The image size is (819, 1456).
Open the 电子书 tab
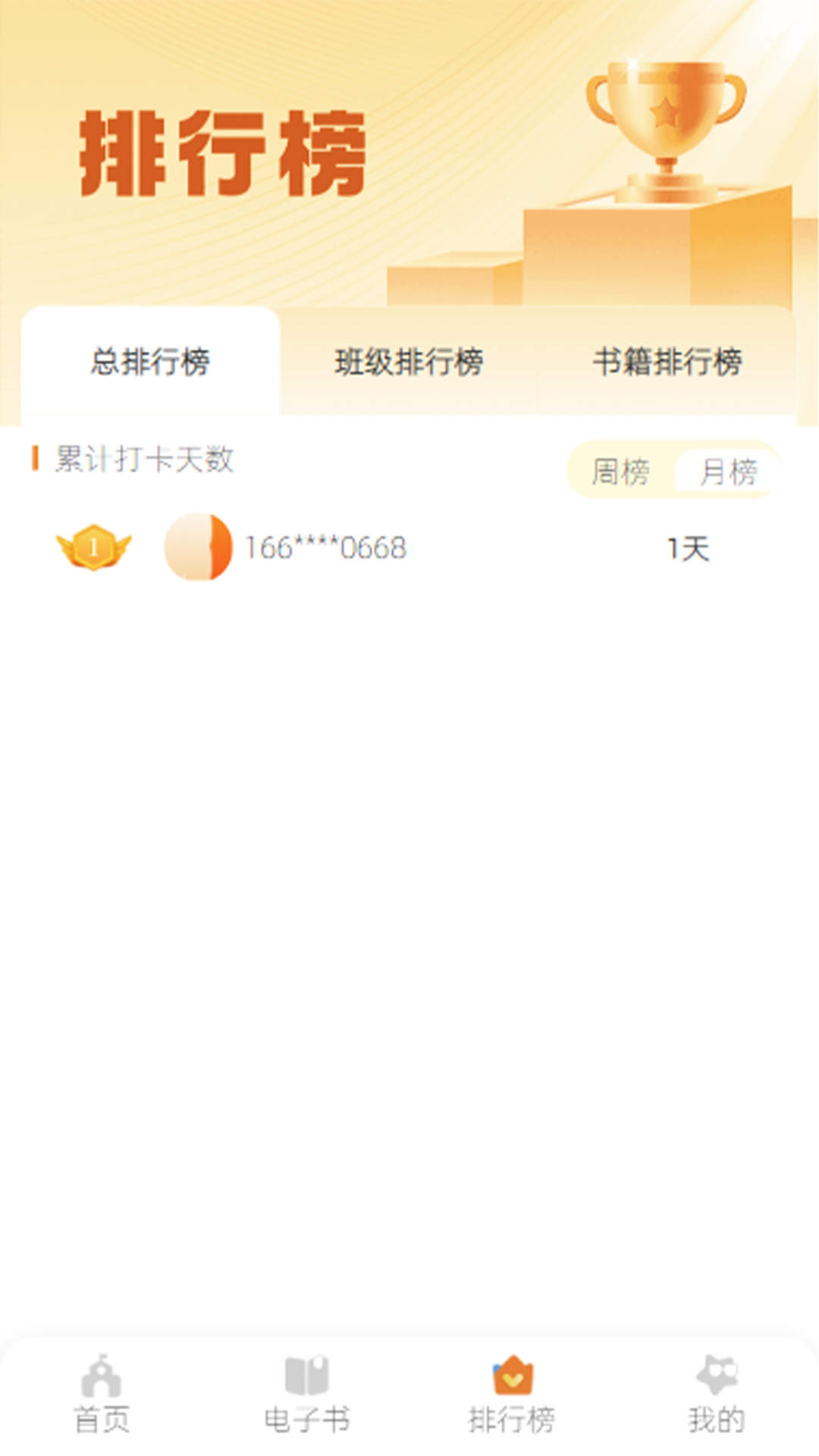[x=306, y=1395]
